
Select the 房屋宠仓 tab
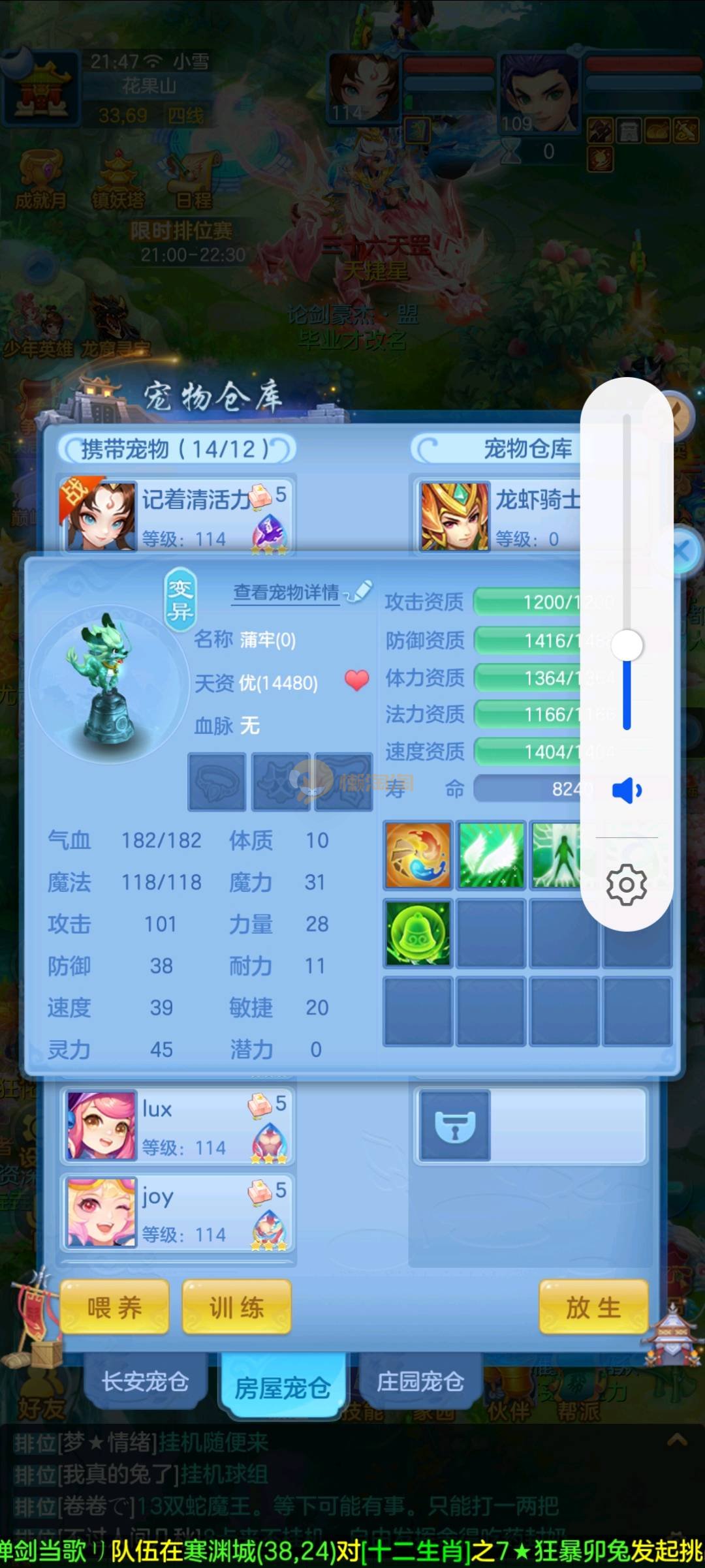[x=282, y=1387]
